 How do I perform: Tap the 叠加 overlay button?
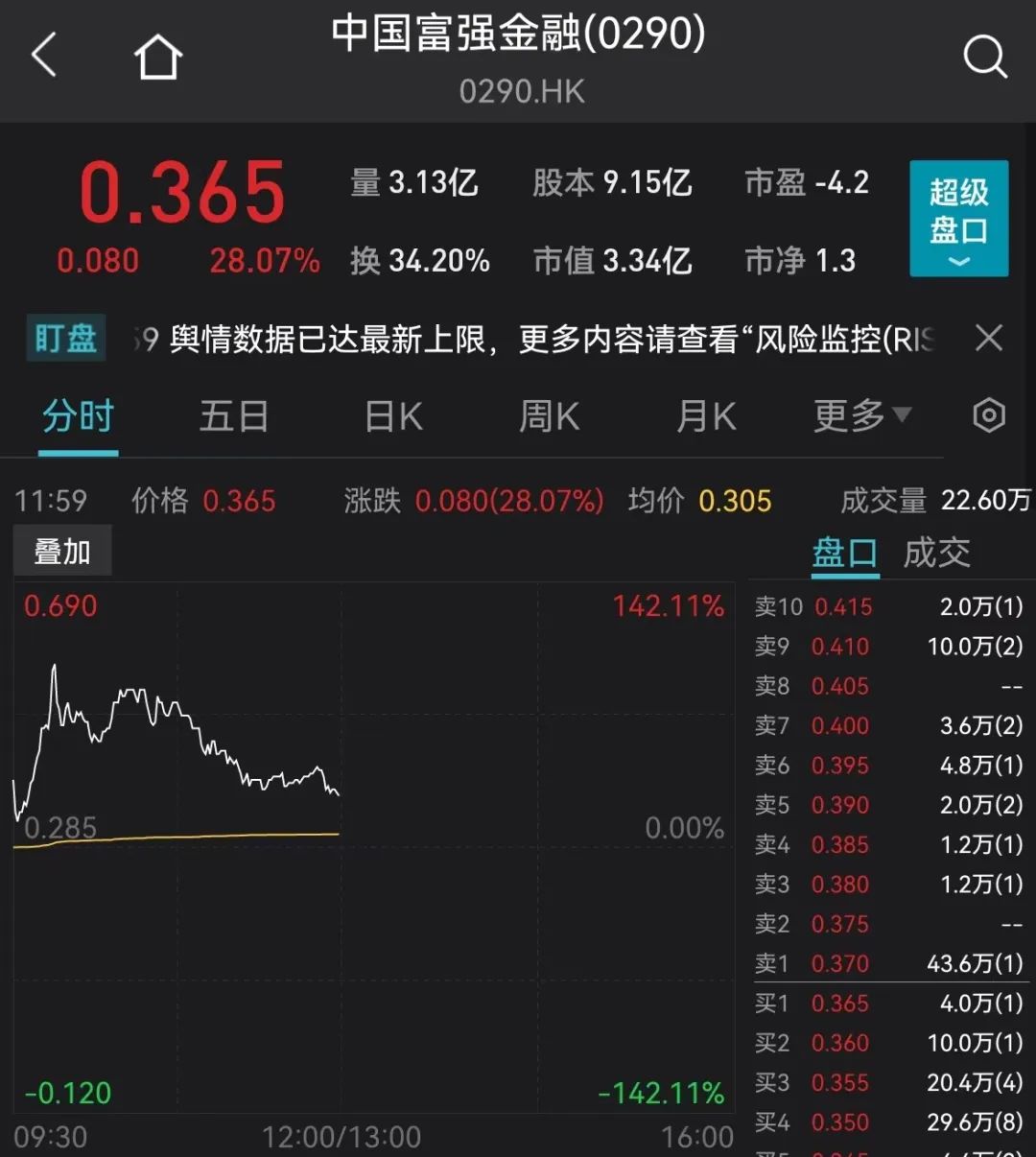point(62,552)
